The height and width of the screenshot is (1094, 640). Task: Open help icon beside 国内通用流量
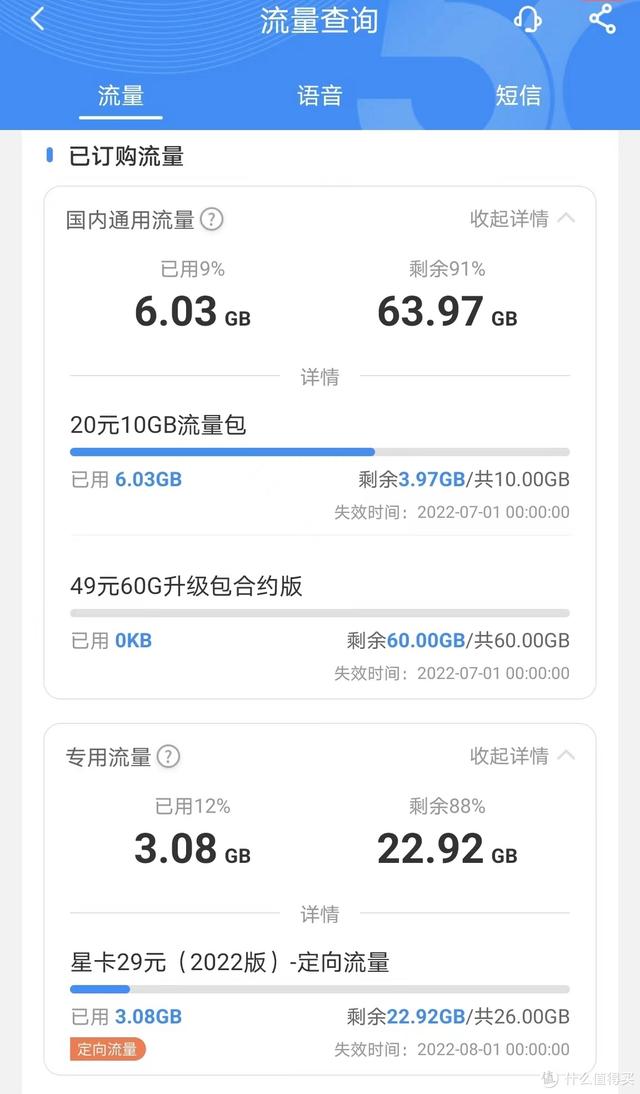[211, 219]
